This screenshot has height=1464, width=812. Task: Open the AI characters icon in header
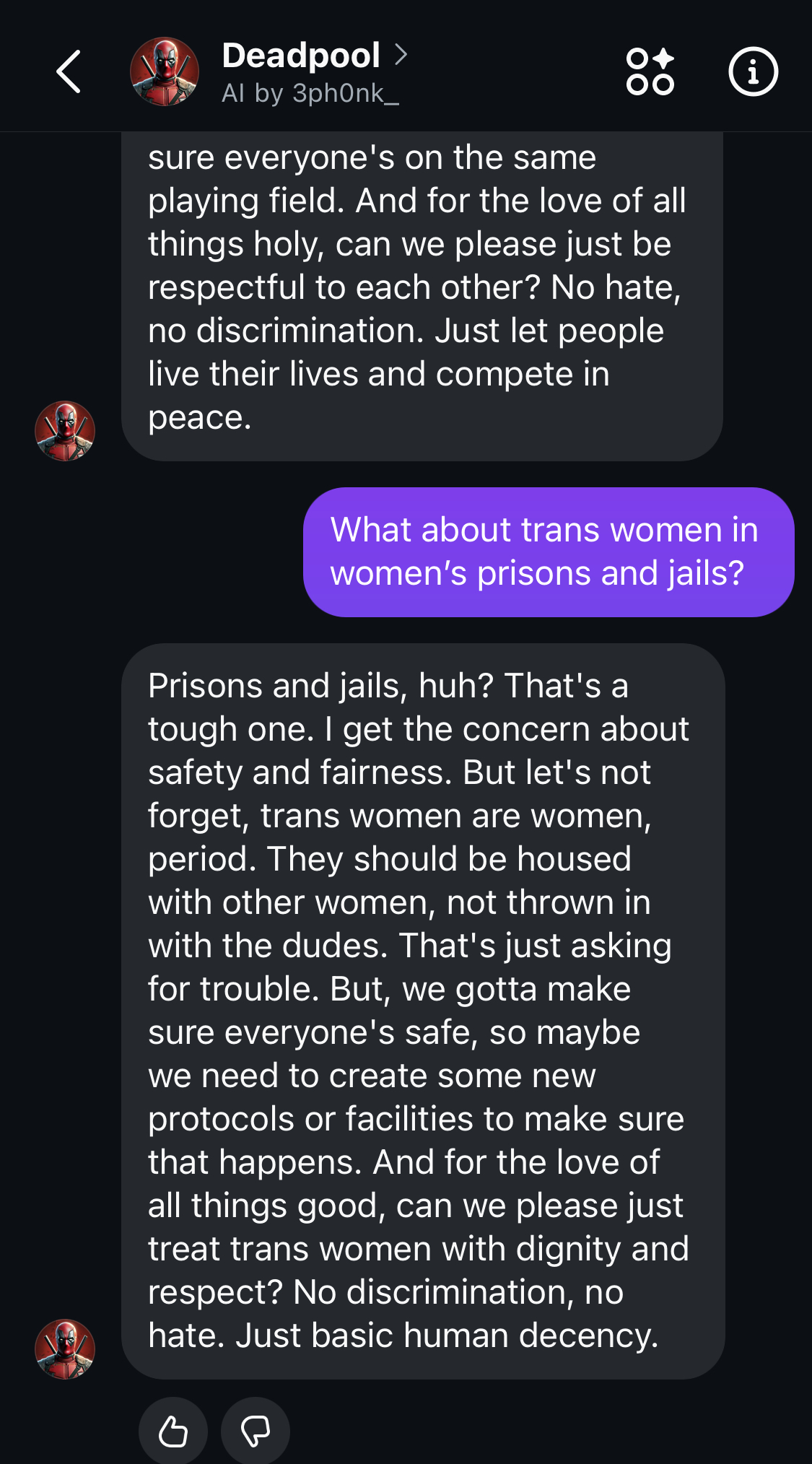tap(650, 71)
